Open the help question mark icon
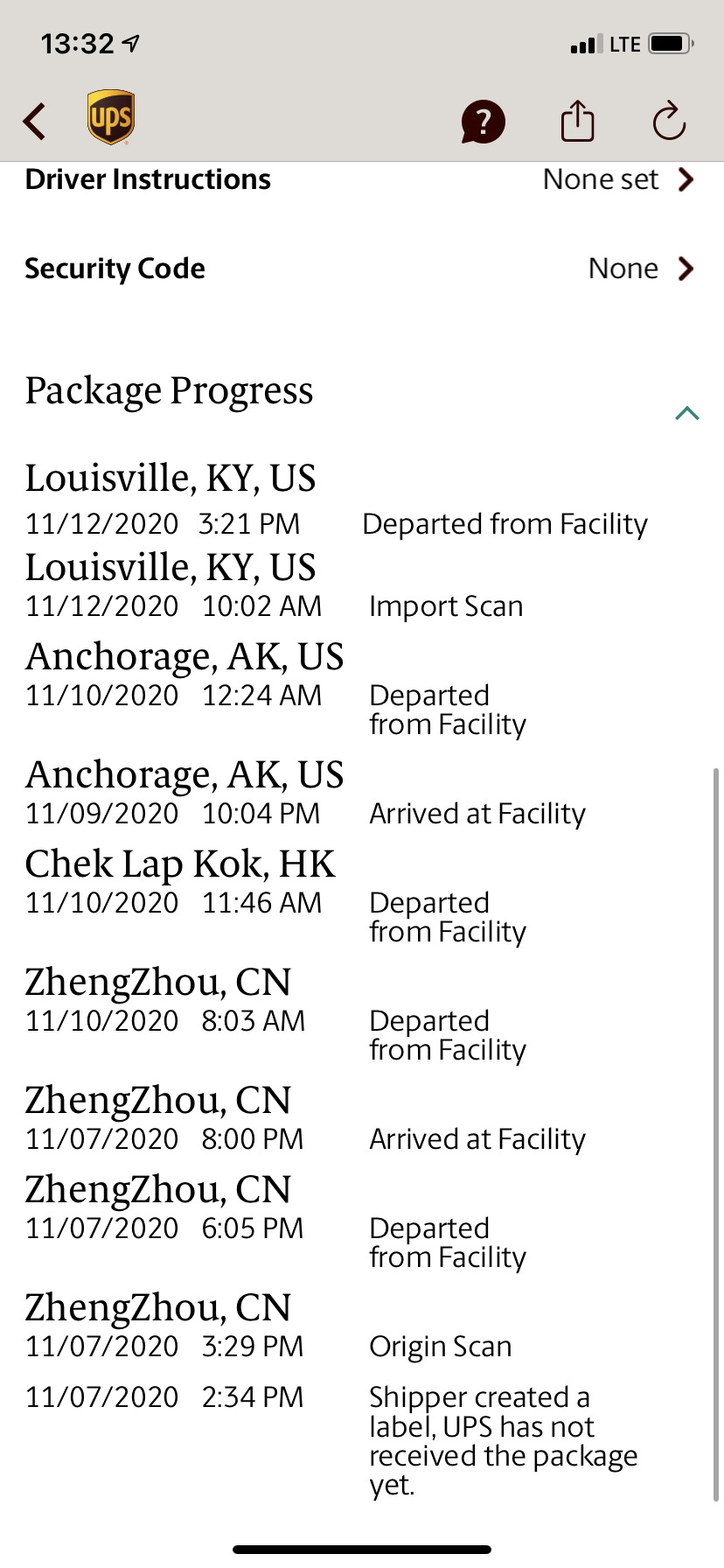 [483, 121]
